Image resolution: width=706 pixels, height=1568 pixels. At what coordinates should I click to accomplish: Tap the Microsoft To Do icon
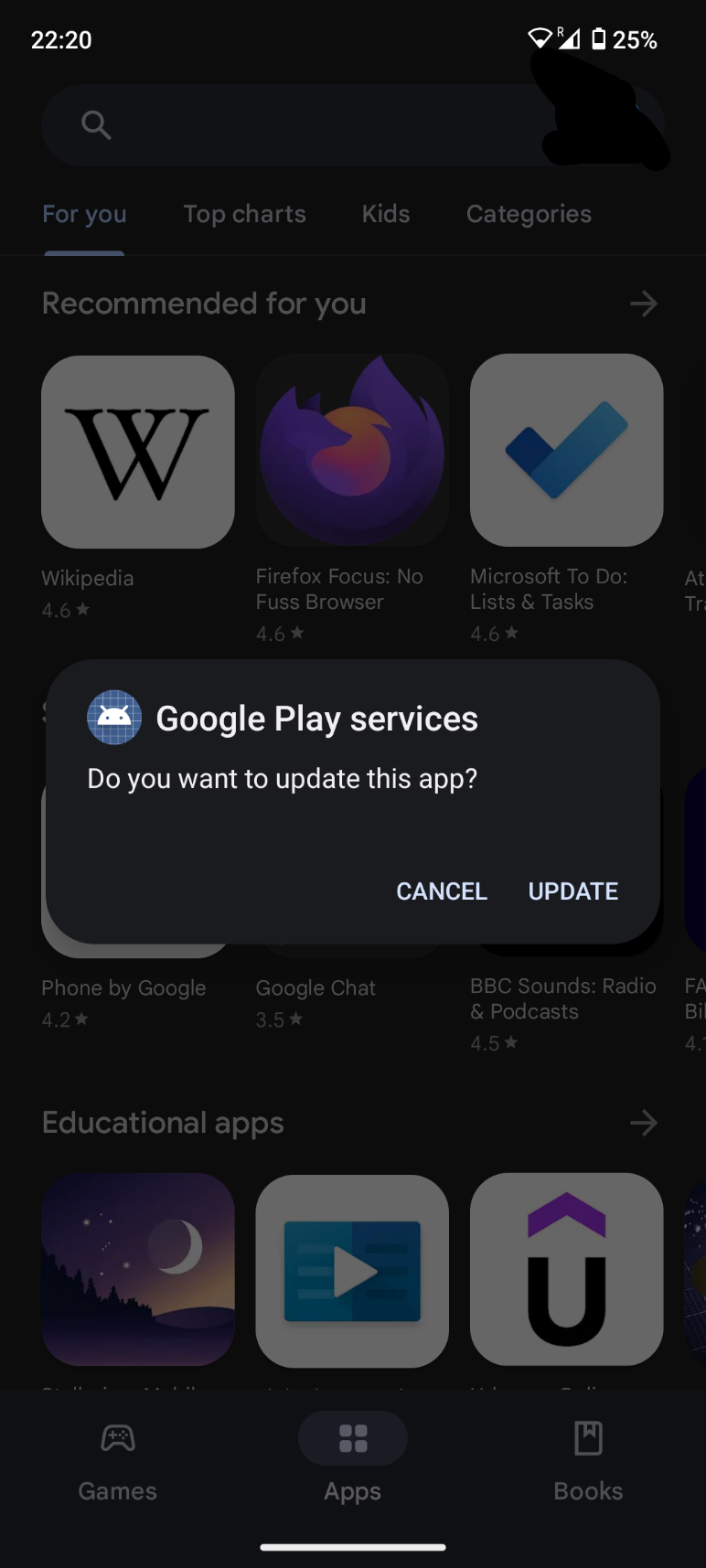pos(566,451)
